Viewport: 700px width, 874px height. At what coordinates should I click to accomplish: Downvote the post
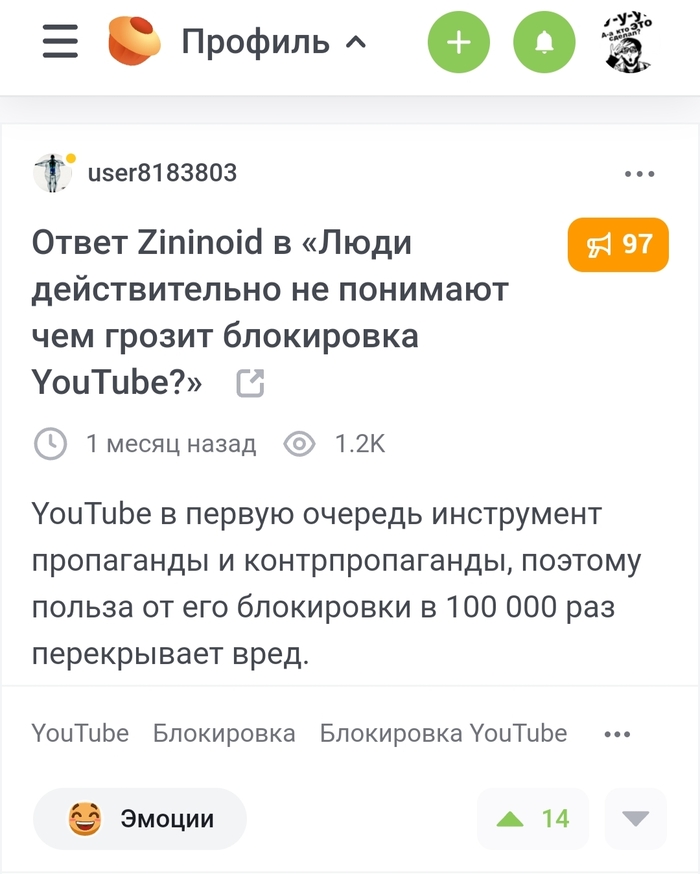pos(636,819)
